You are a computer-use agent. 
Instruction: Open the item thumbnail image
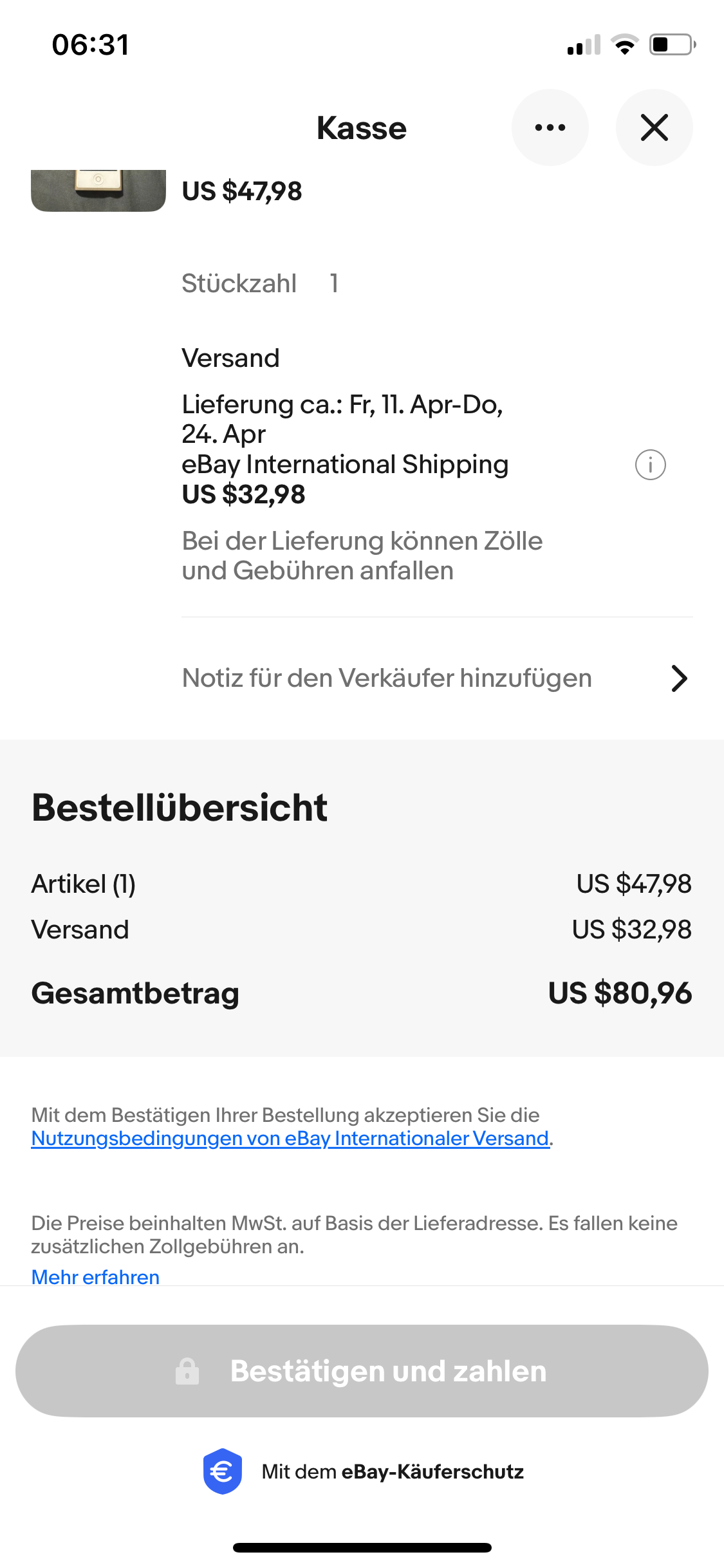coord(98,190)
